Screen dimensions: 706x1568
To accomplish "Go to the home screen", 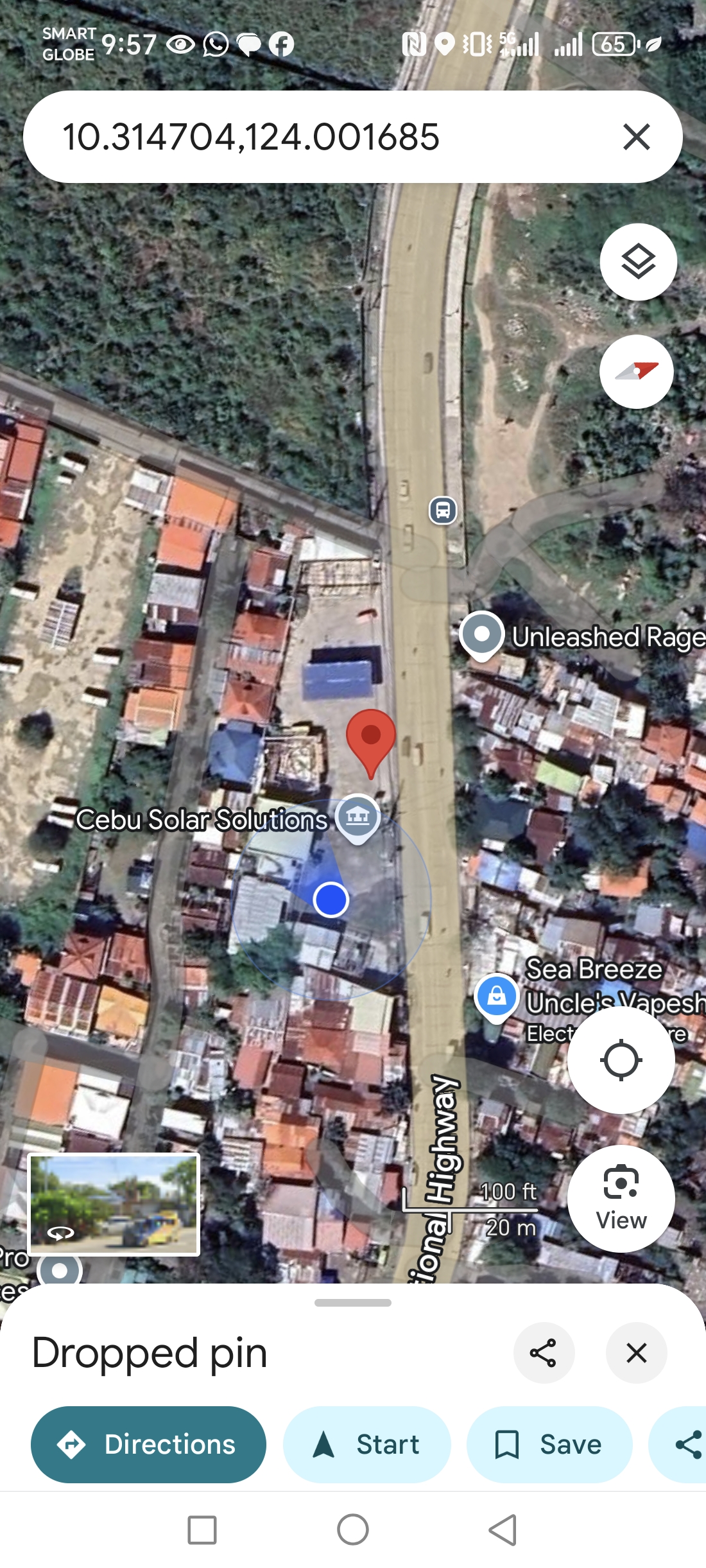I will pos(352,1529).
